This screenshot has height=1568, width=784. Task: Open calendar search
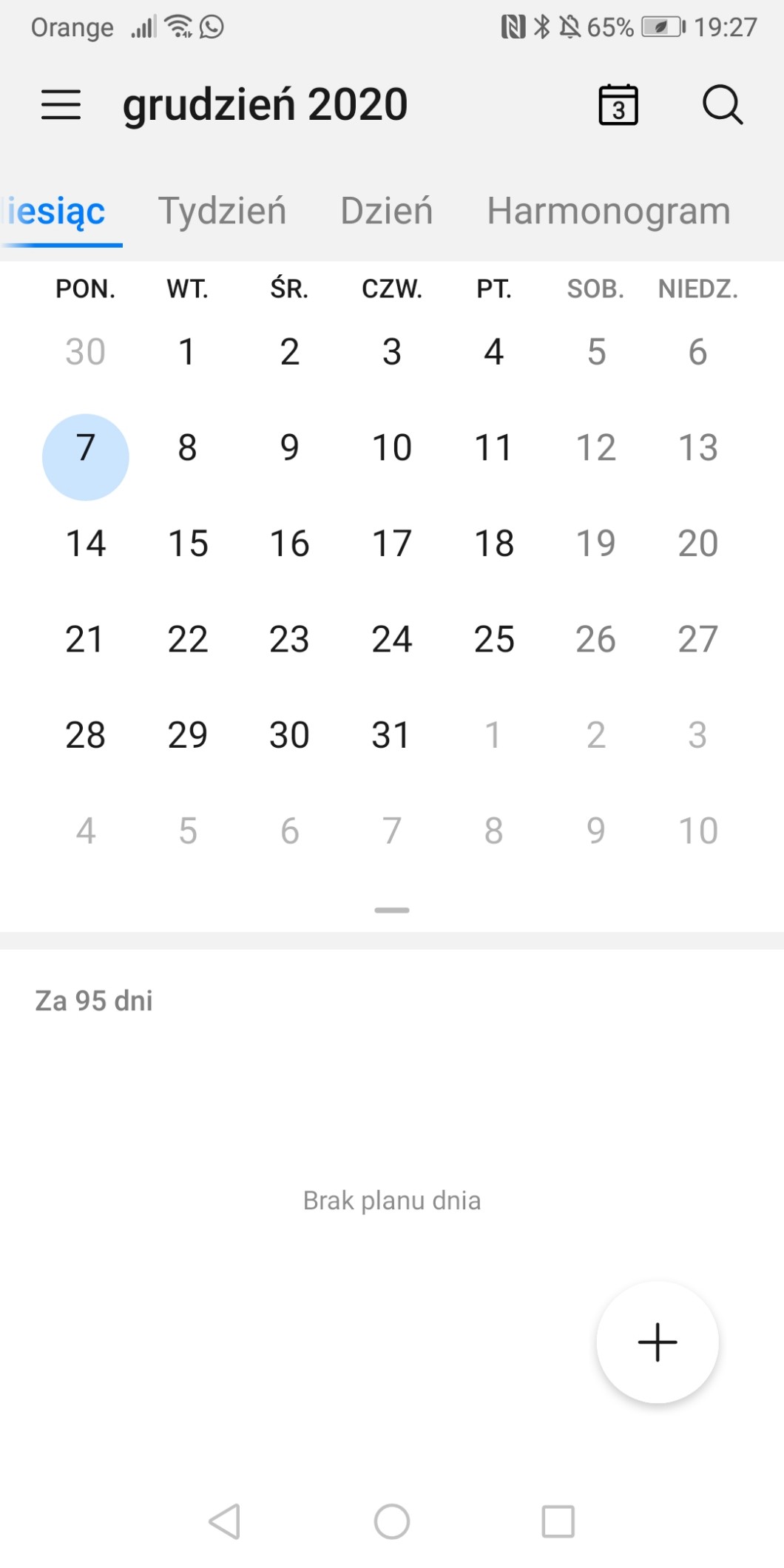(x=722, y=105)
